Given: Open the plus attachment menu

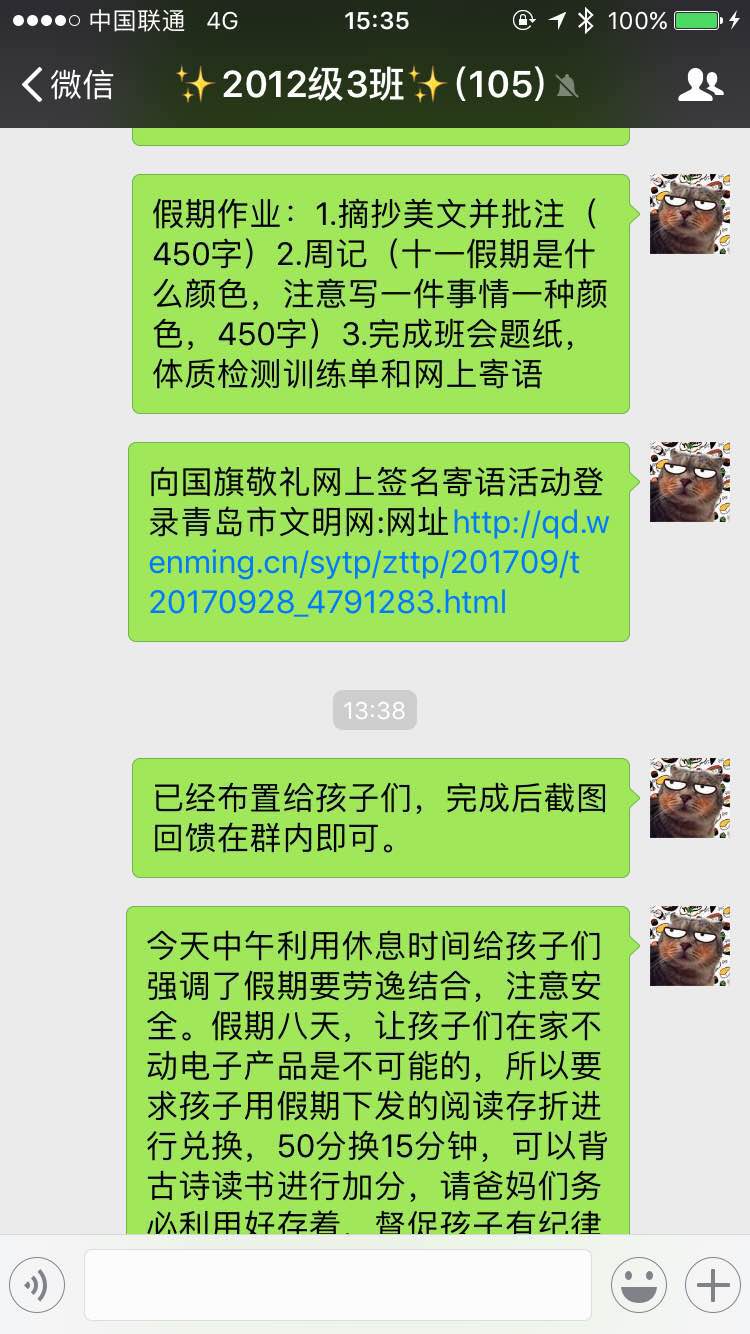Looking at the screenshot, I should pyautogui.click(x=712, y=1284).
